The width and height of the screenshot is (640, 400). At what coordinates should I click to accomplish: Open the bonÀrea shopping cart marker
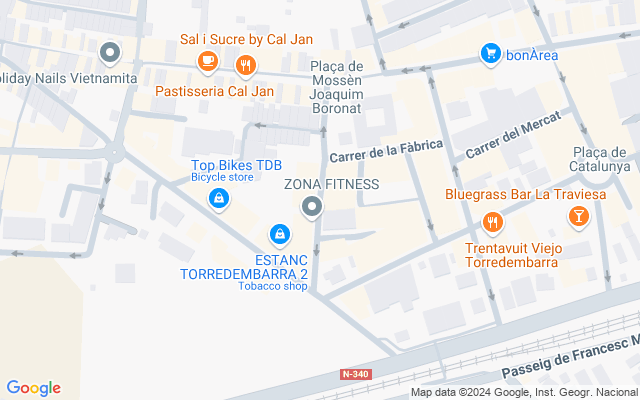pyautogui.click(x=490, y=53)
